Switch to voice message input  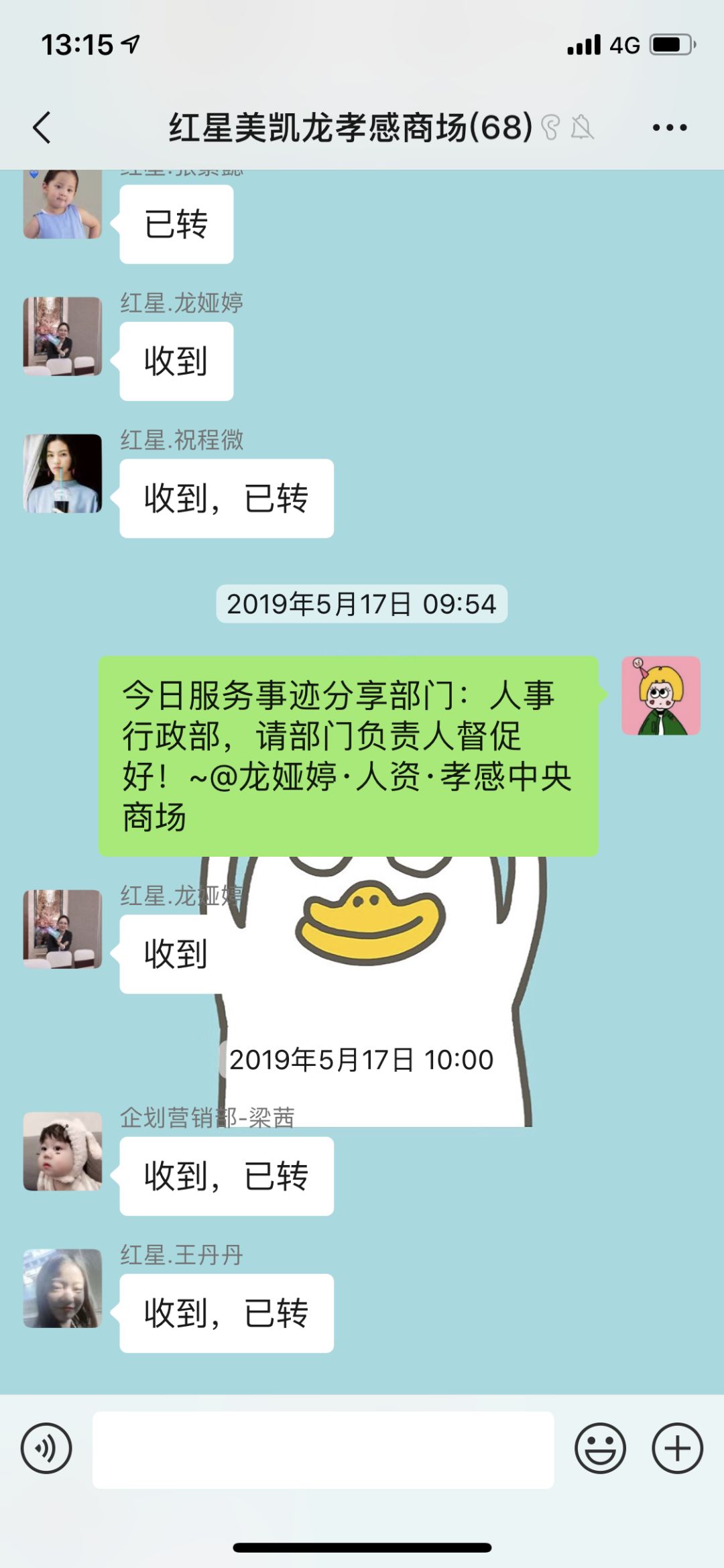tap(46, 1448)
